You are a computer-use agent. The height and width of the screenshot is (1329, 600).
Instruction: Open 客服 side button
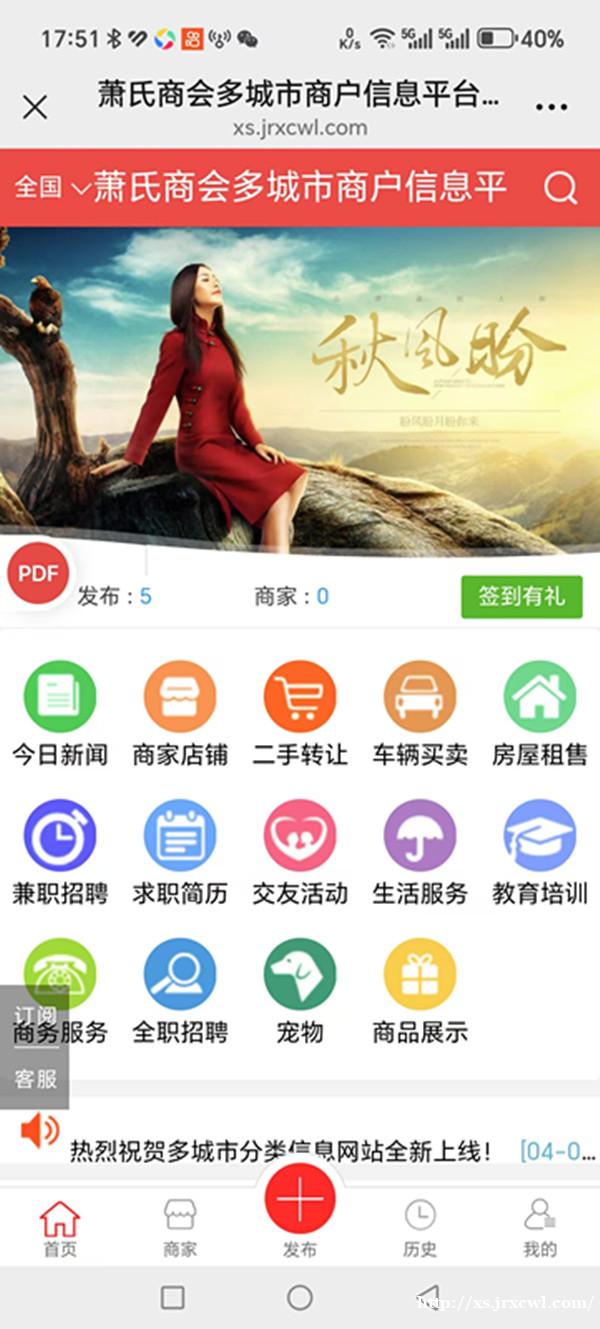tap(35, 1079)
